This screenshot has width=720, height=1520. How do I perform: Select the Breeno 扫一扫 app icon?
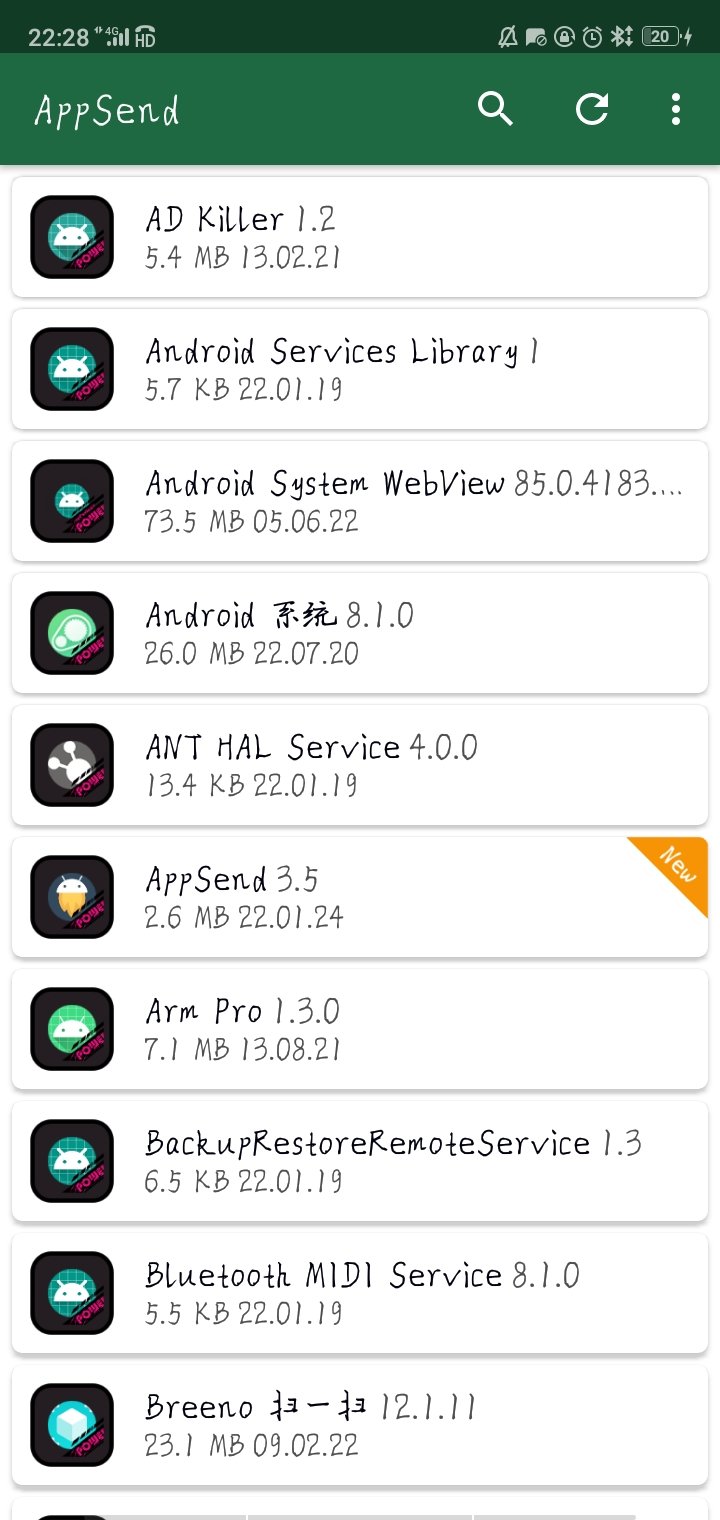point(71,1424)
